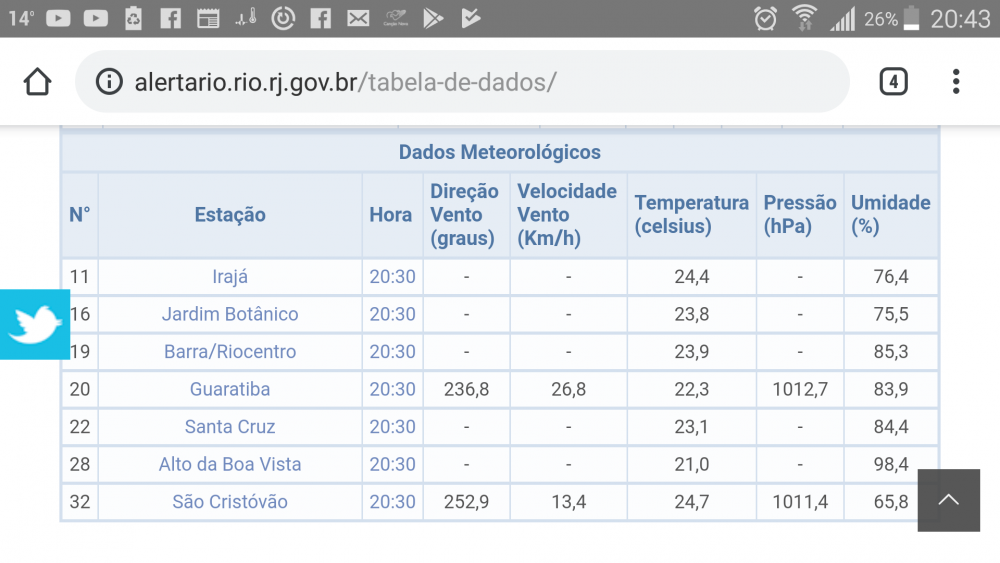Screen dimensions: 1000x563
Task: Open the Jardim Botânico station link
Action: [230, 314]
